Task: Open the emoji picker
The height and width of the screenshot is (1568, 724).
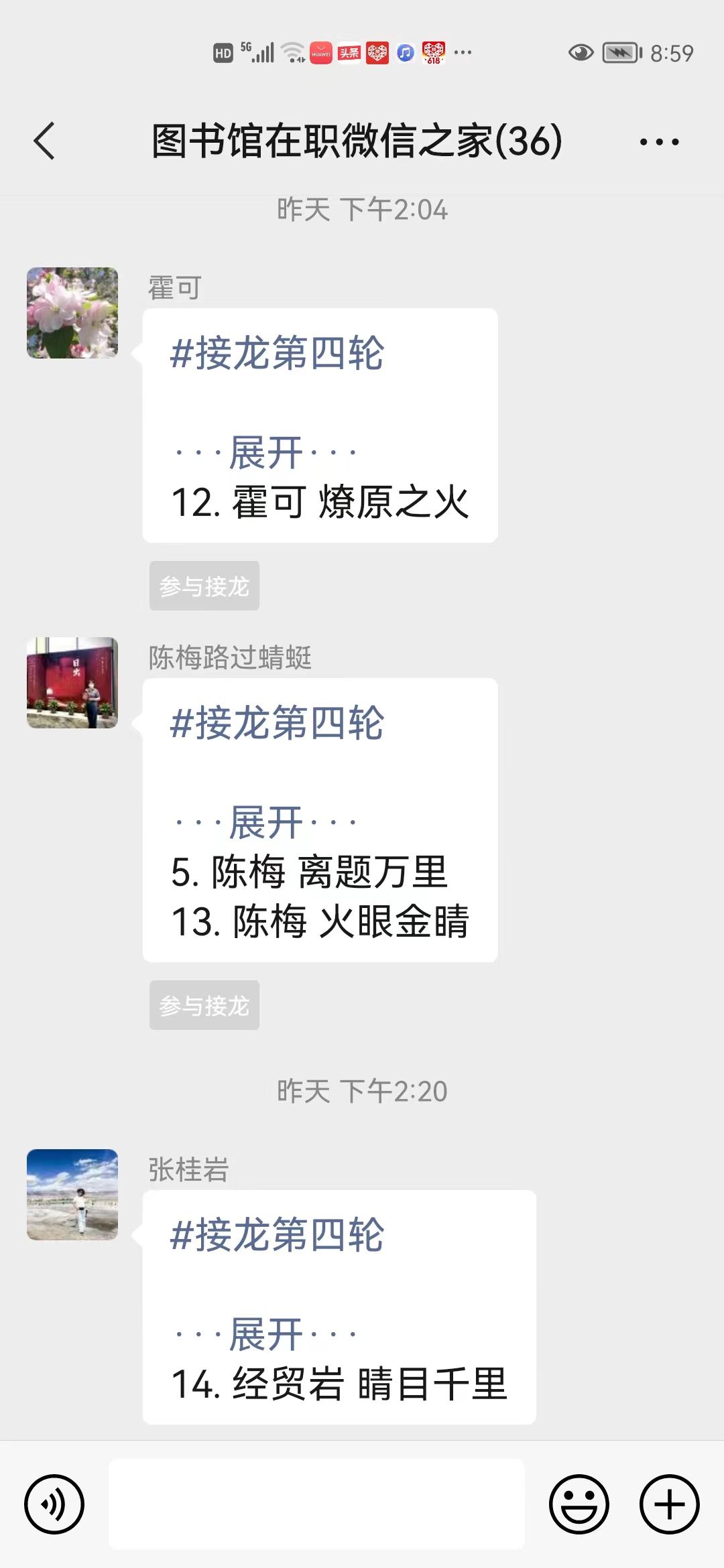Action: (579, 1504)
